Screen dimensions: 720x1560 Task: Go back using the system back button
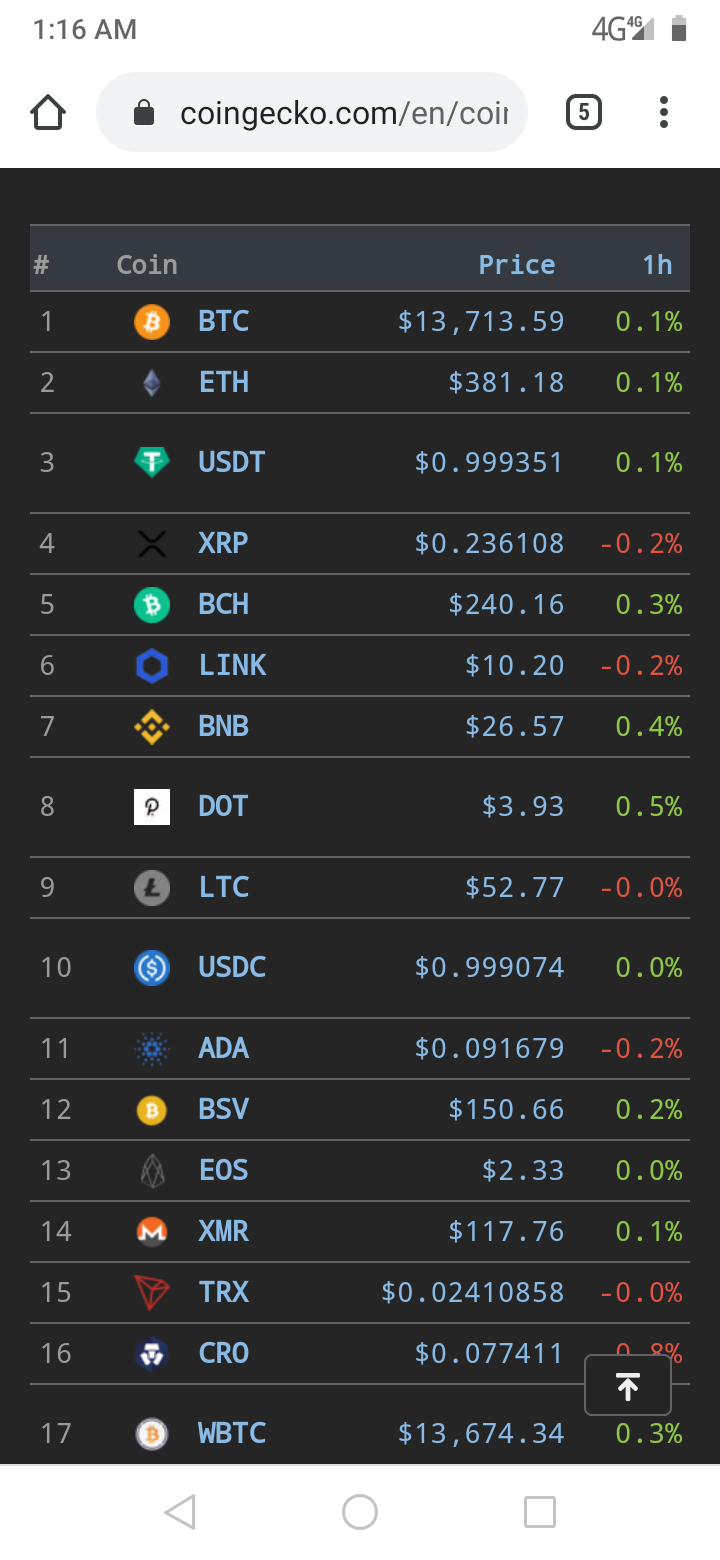click(x=180, y=1512)
